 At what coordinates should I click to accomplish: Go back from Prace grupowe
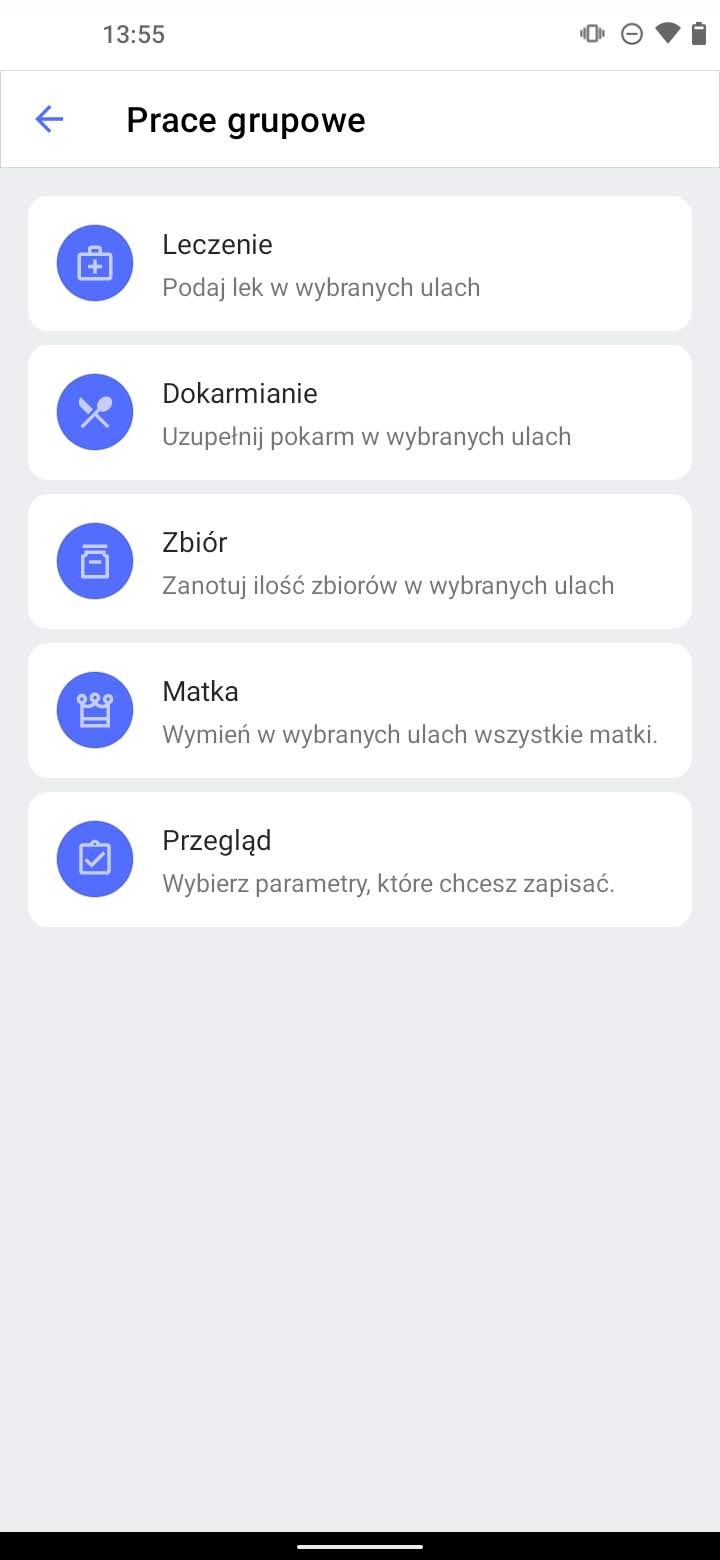(49, 120)
